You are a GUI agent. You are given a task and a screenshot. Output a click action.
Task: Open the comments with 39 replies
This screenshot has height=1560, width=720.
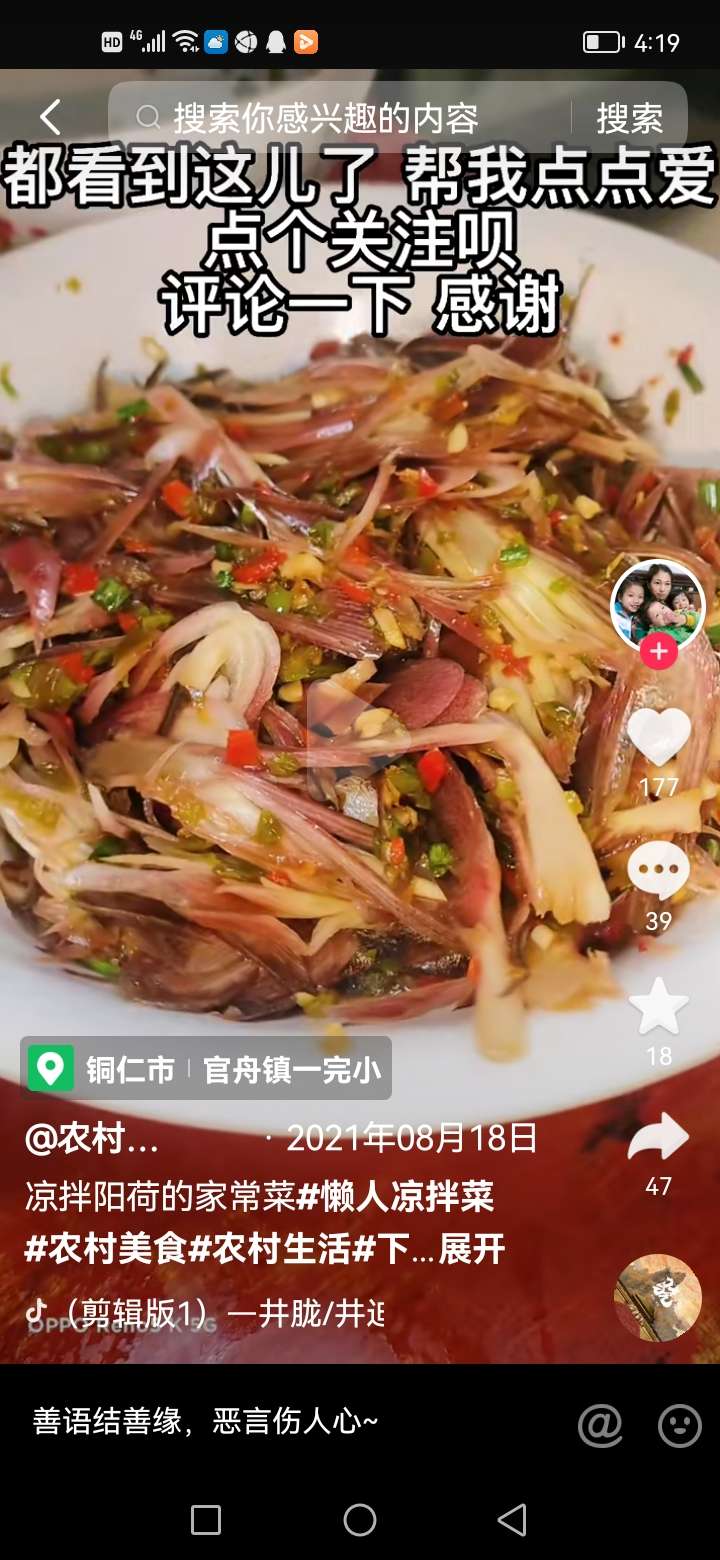pyautogui.click(x=658, y=872)
